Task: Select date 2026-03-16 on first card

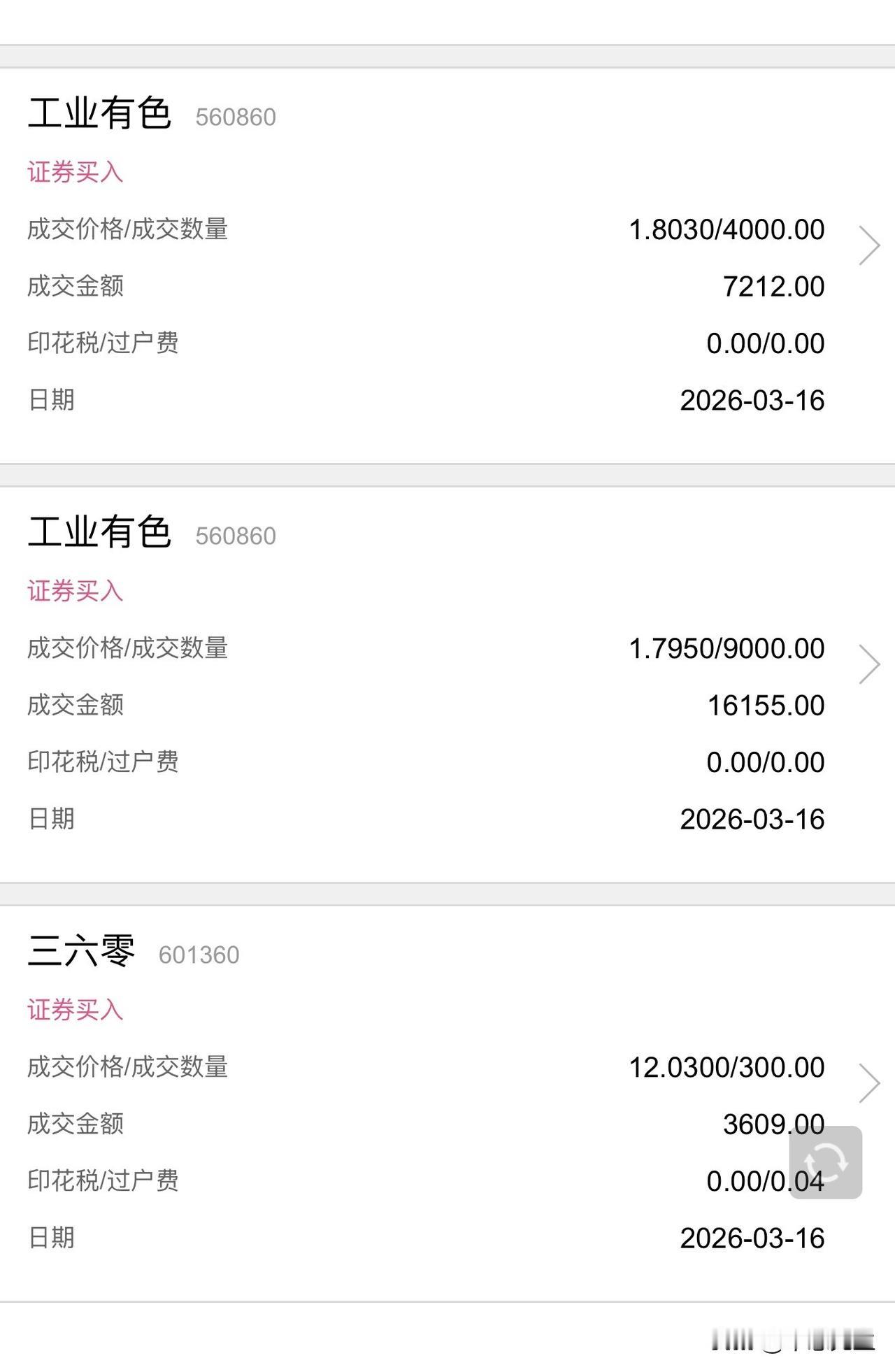Action: (x=753, y=400)
